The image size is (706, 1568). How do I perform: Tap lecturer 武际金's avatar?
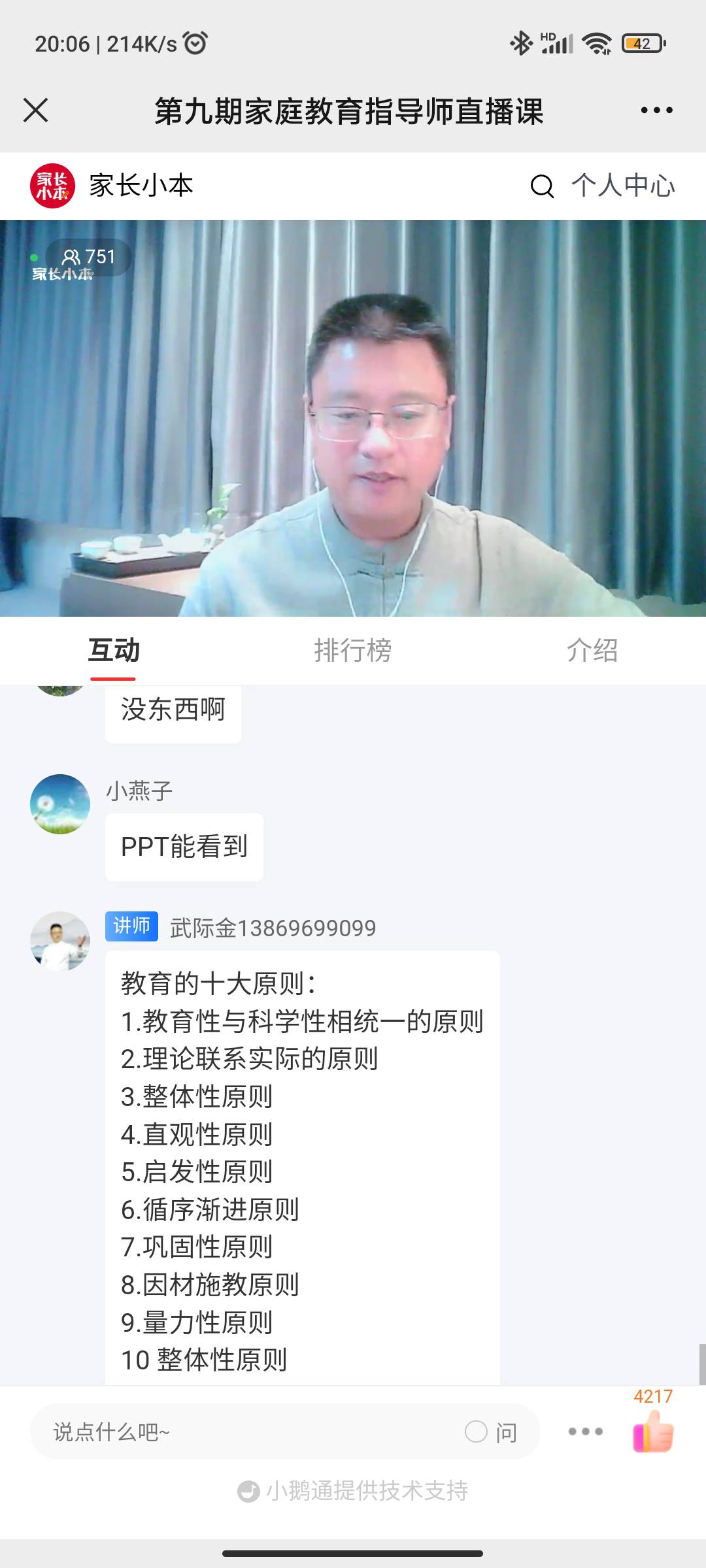(x=60, y=941)
